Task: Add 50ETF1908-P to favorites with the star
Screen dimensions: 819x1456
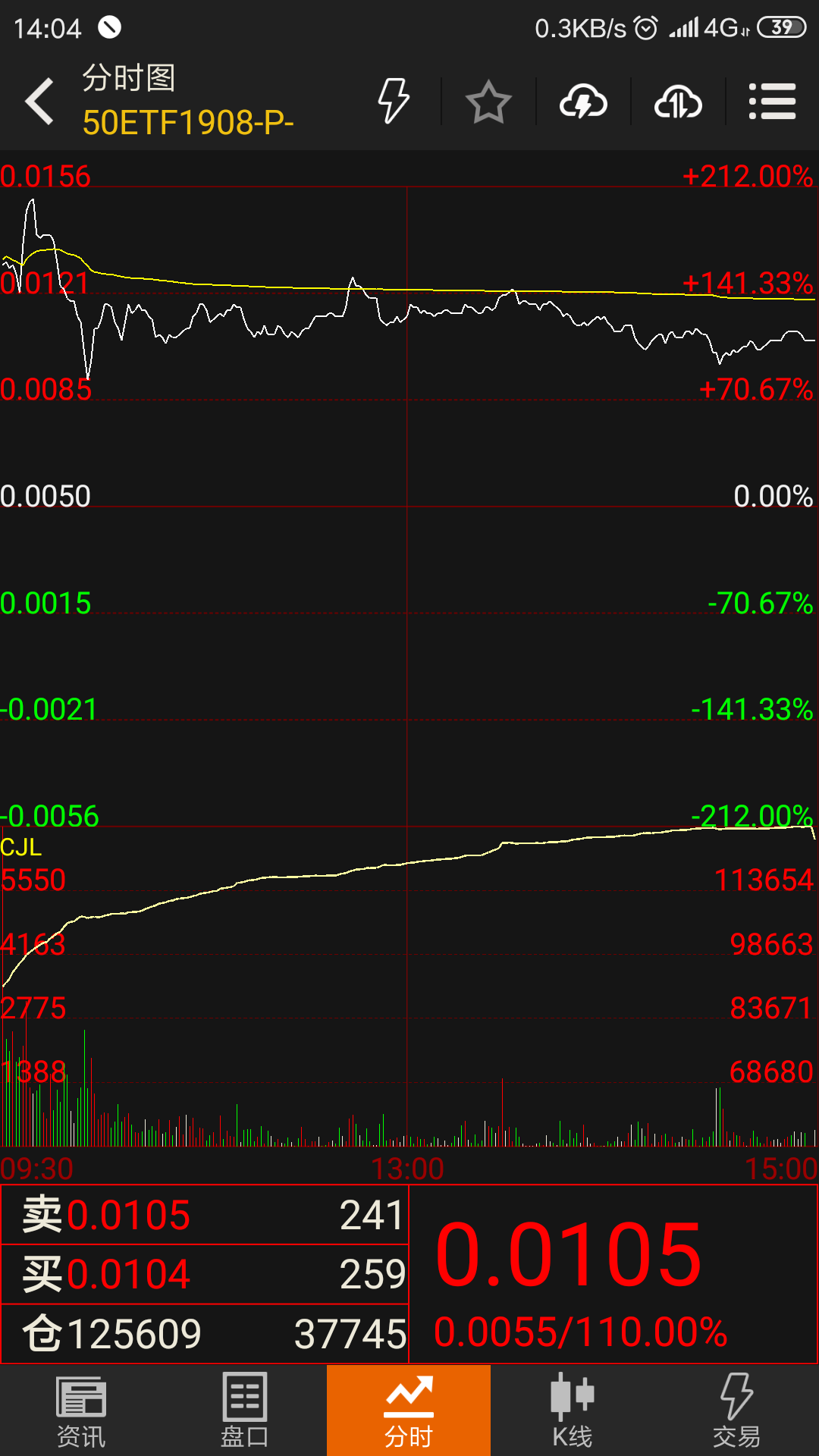Action: pos(488,102)
